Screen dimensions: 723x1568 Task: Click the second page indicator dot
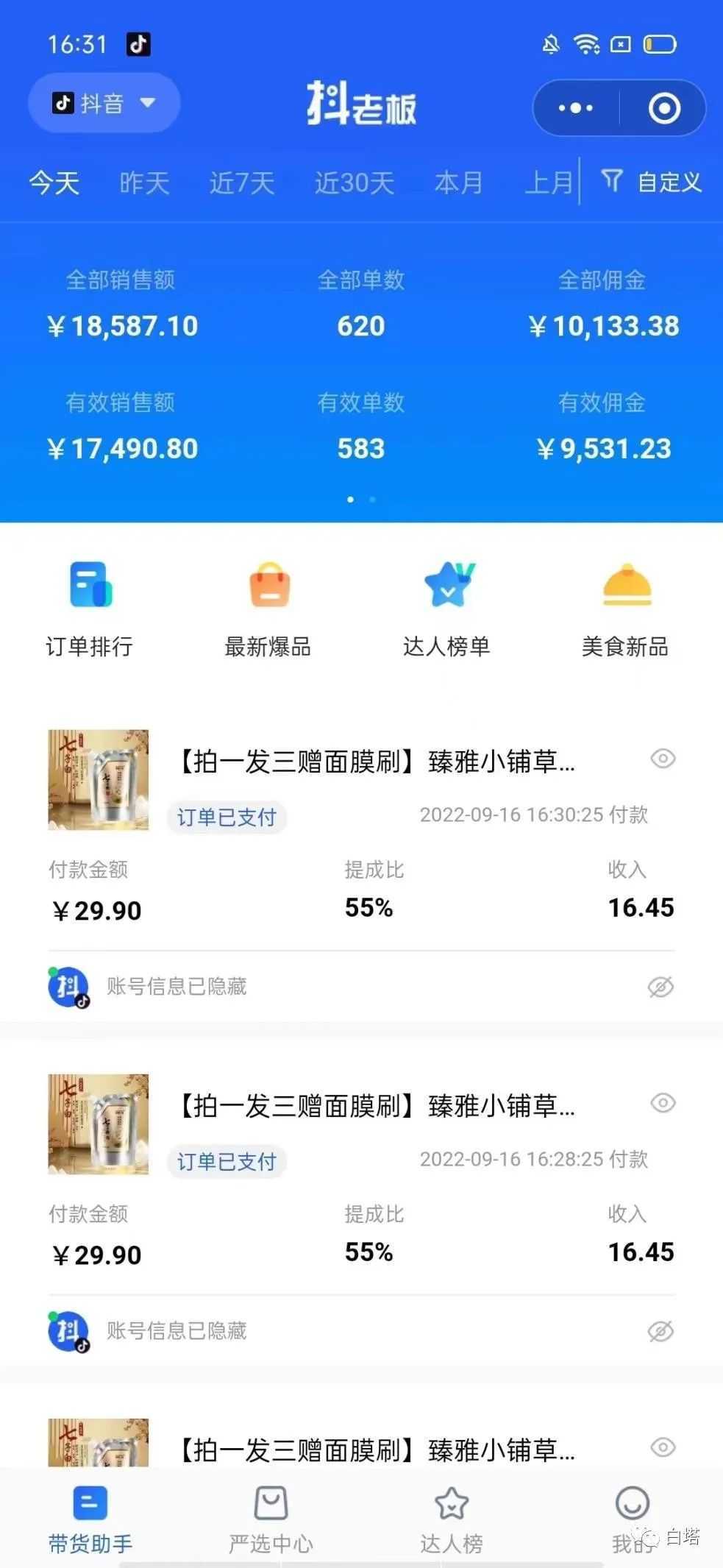[x=372, y=499]
